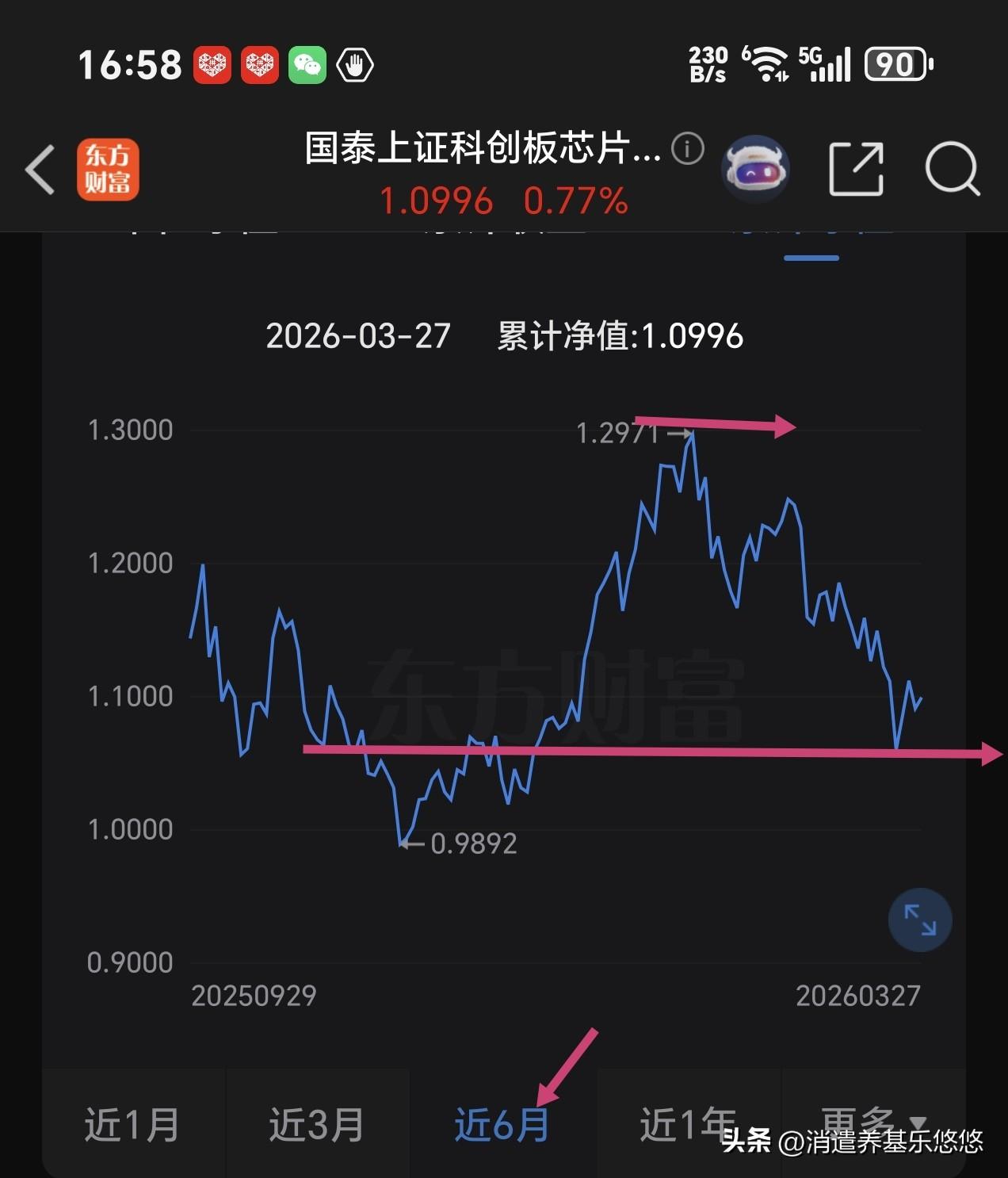Open search via the magnifier icon
Image resolution: width=1008 pixels, height=1178 pixels.
point(953,168)
